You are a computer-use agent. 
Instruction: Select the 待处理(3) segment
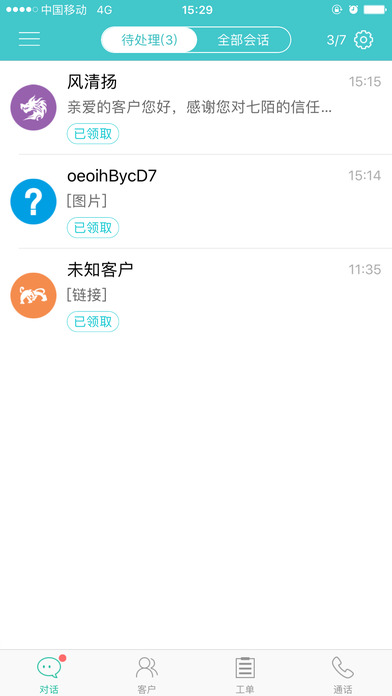(149, 40)
